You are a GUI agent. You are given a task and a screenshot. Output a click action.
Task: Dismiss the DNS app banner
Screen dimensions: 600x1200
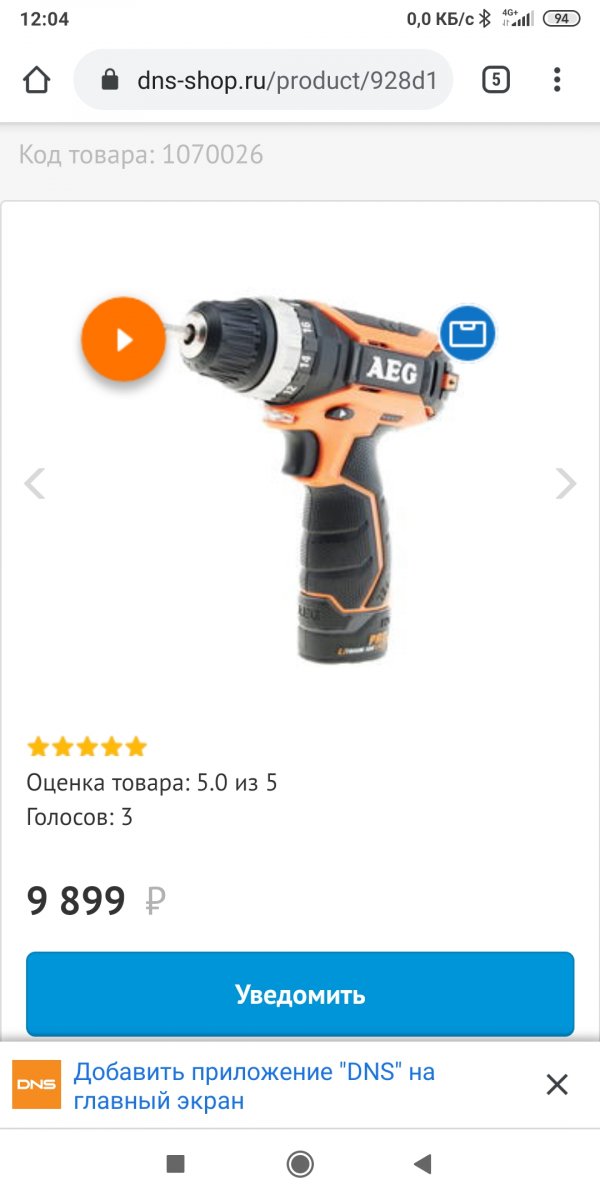pos(557,1084)
